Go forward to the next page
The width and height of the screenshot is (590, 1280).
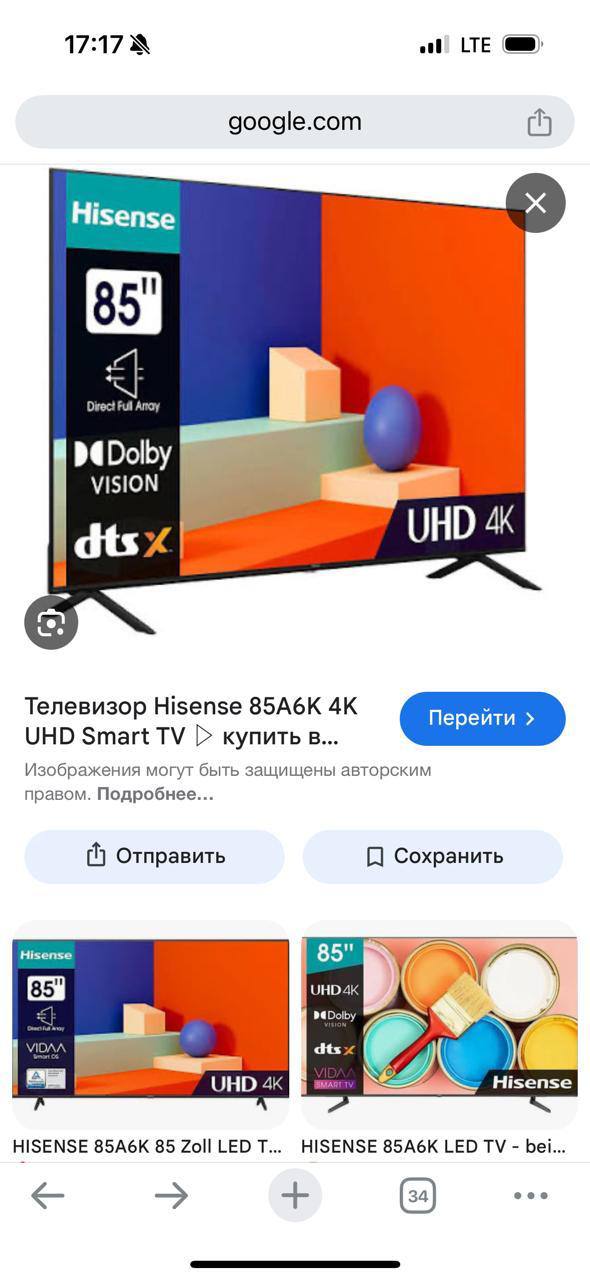click(171, 1195)
